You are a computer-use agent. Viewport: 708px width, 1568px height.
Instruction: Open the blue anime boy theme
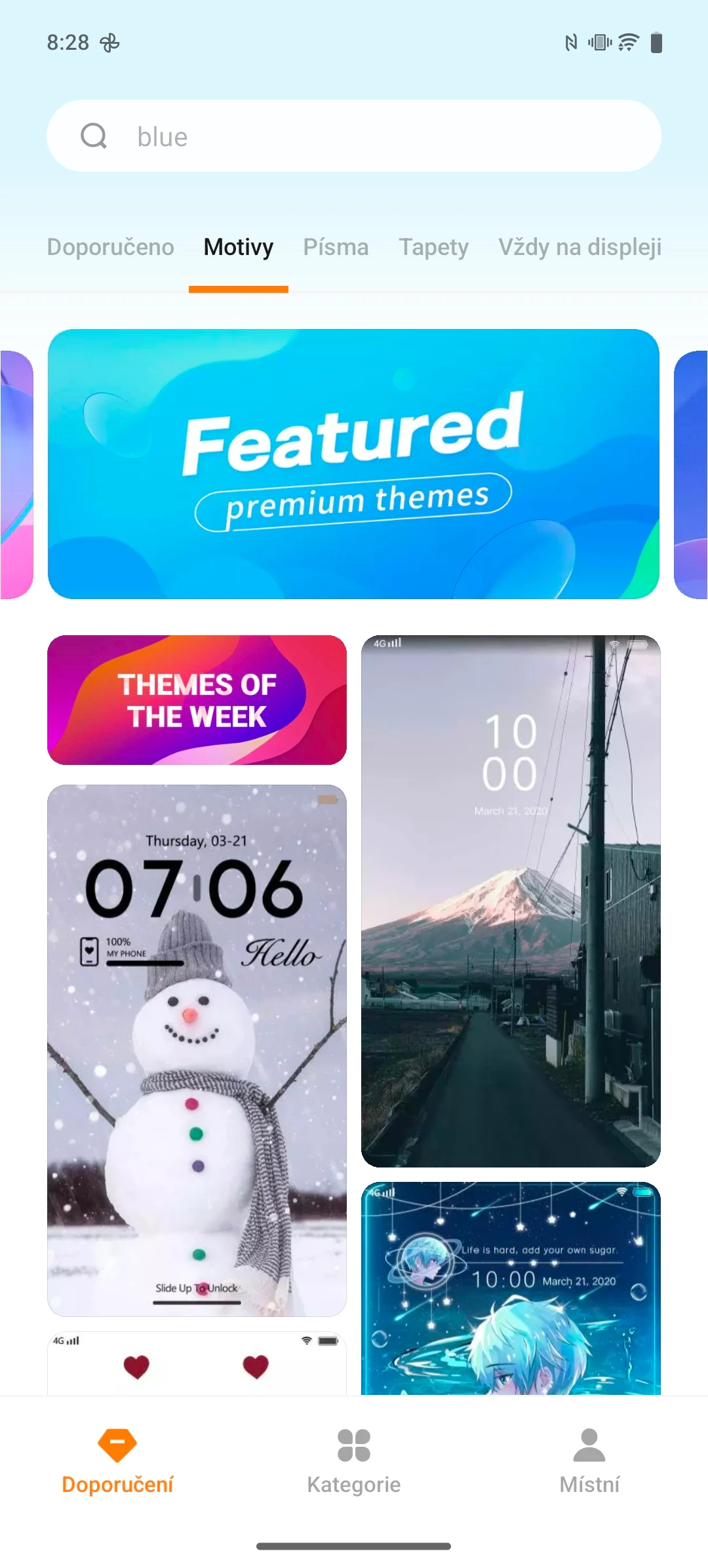511,1288
